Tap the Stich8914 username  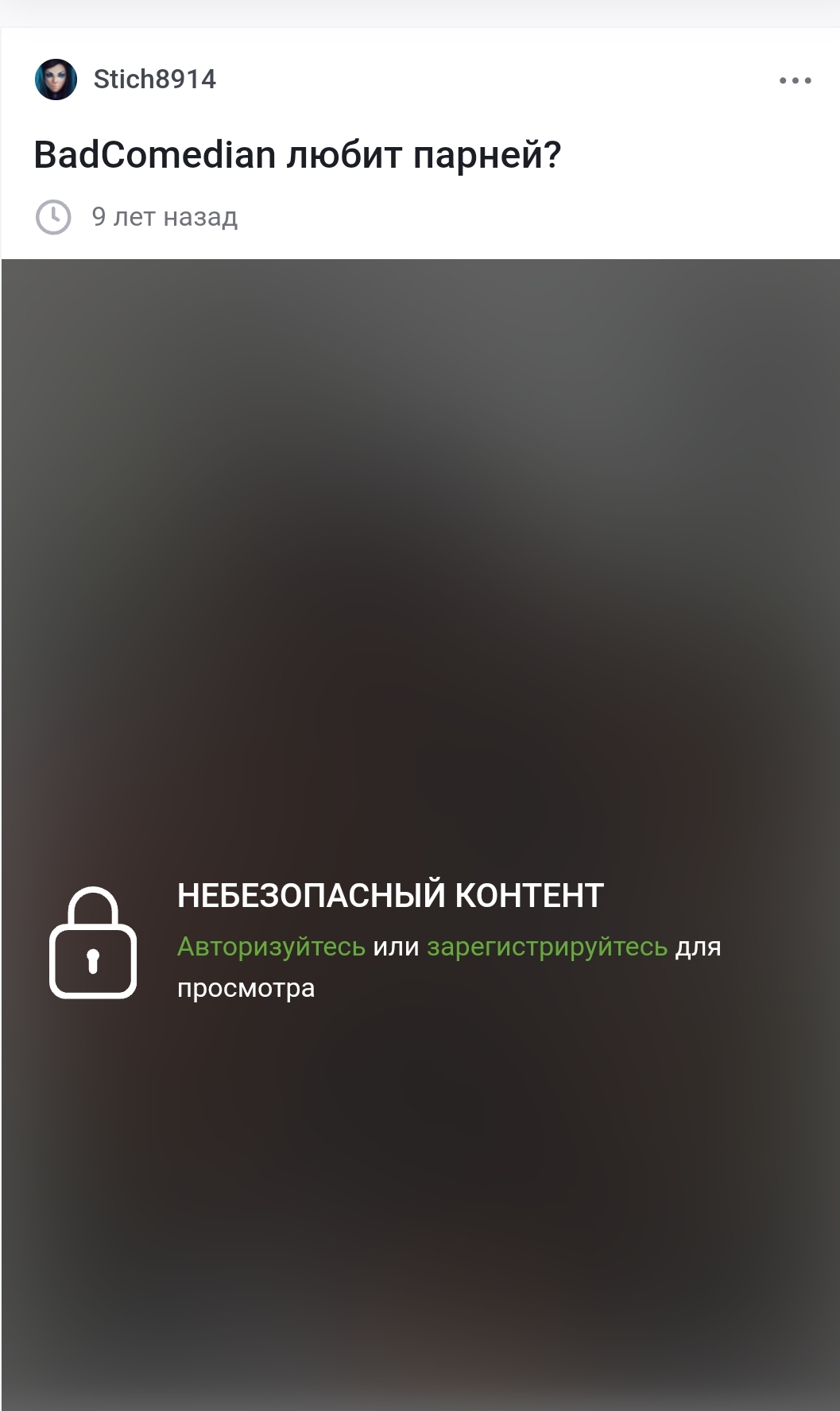tap(155, 79)
